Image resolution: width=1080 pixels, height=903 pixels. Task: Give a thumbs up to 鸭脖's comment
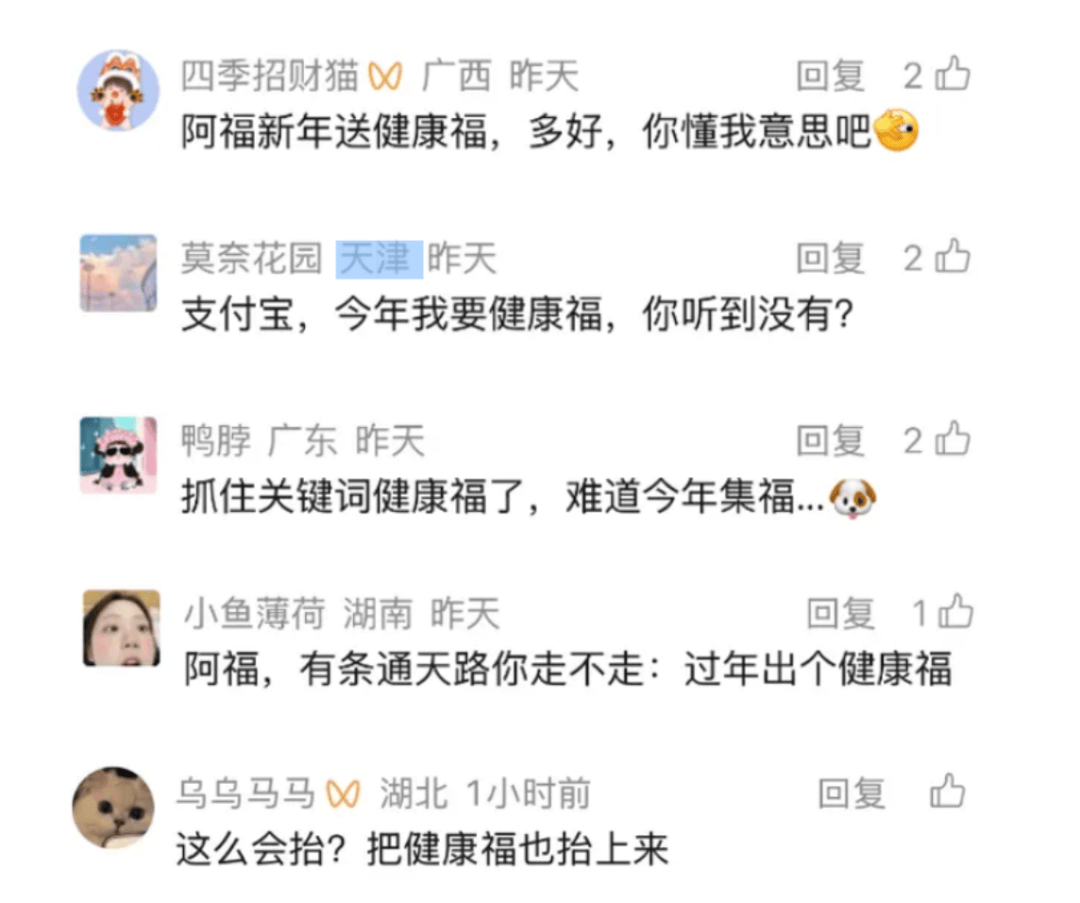pos(952,438)
